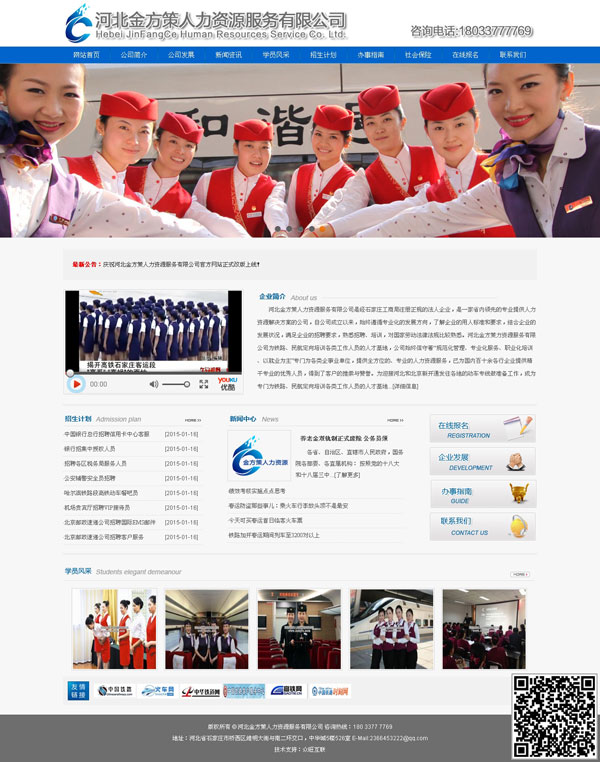Play the video in the player
The height and width of the screenshot is (762, 600).
(76, 384)
